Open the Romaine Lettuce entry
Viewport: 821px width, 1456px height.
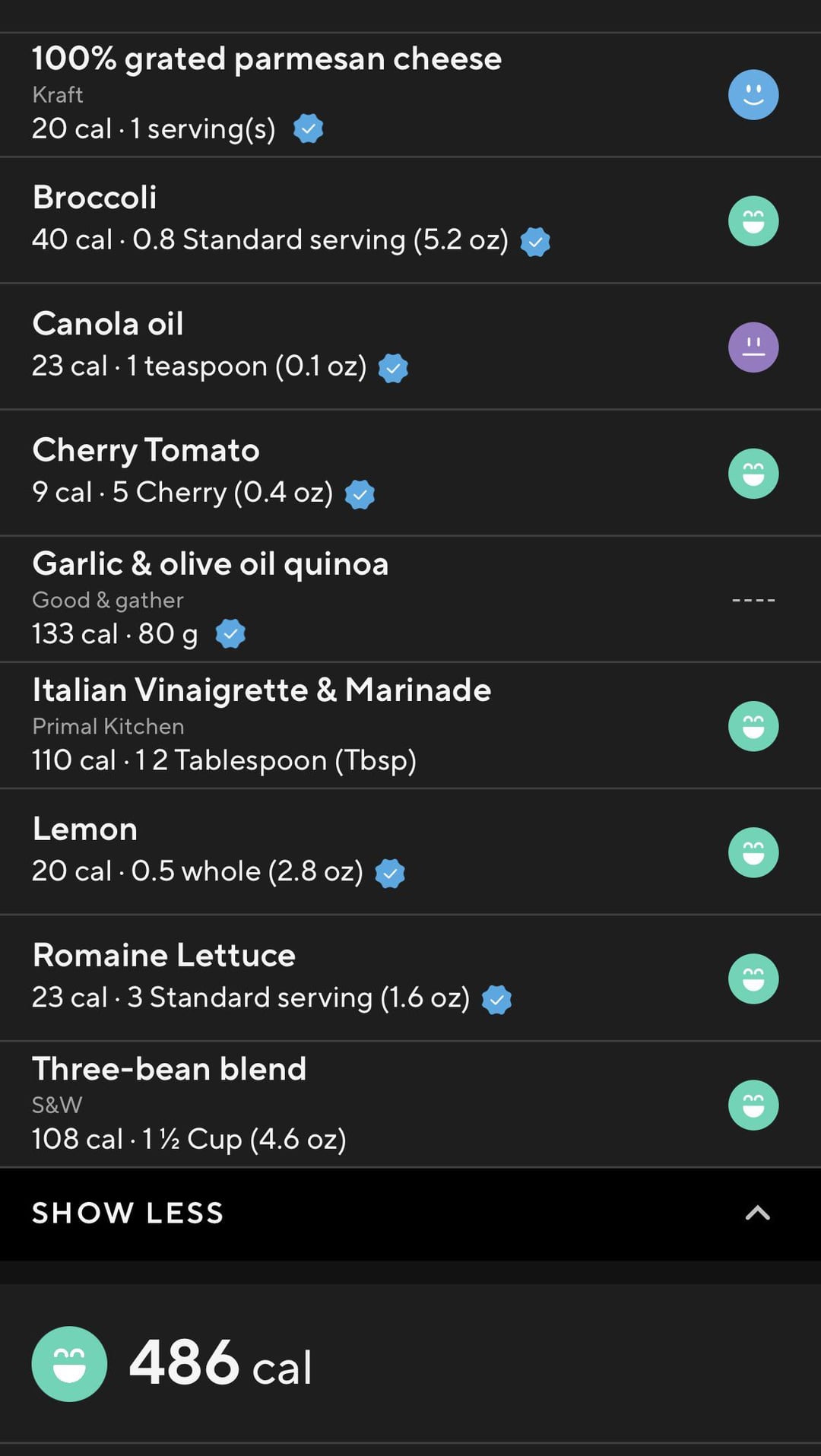pyautogui.click(x=410, y=978)
